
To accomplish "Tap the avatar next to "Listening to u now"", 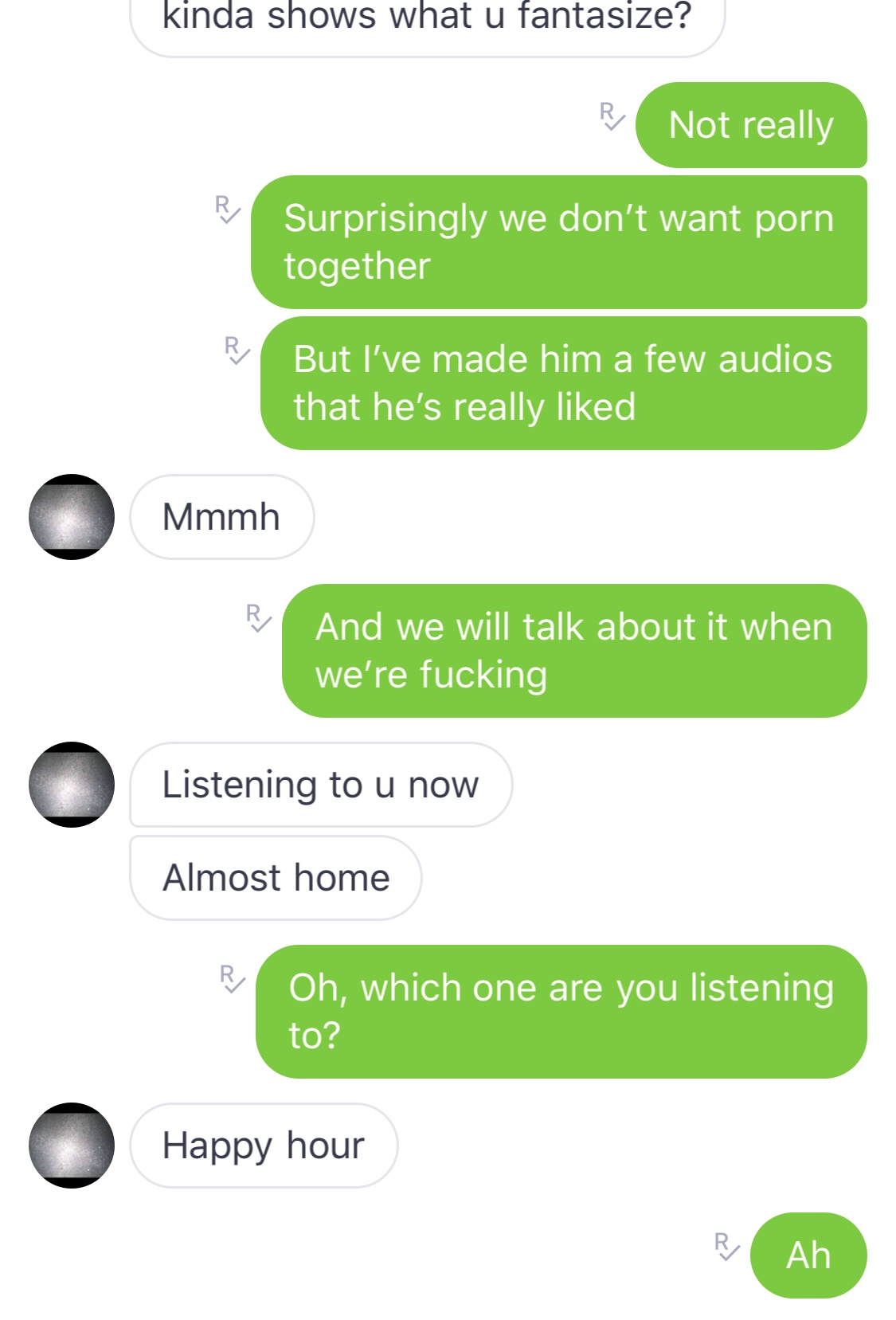I will pos(72,785).
